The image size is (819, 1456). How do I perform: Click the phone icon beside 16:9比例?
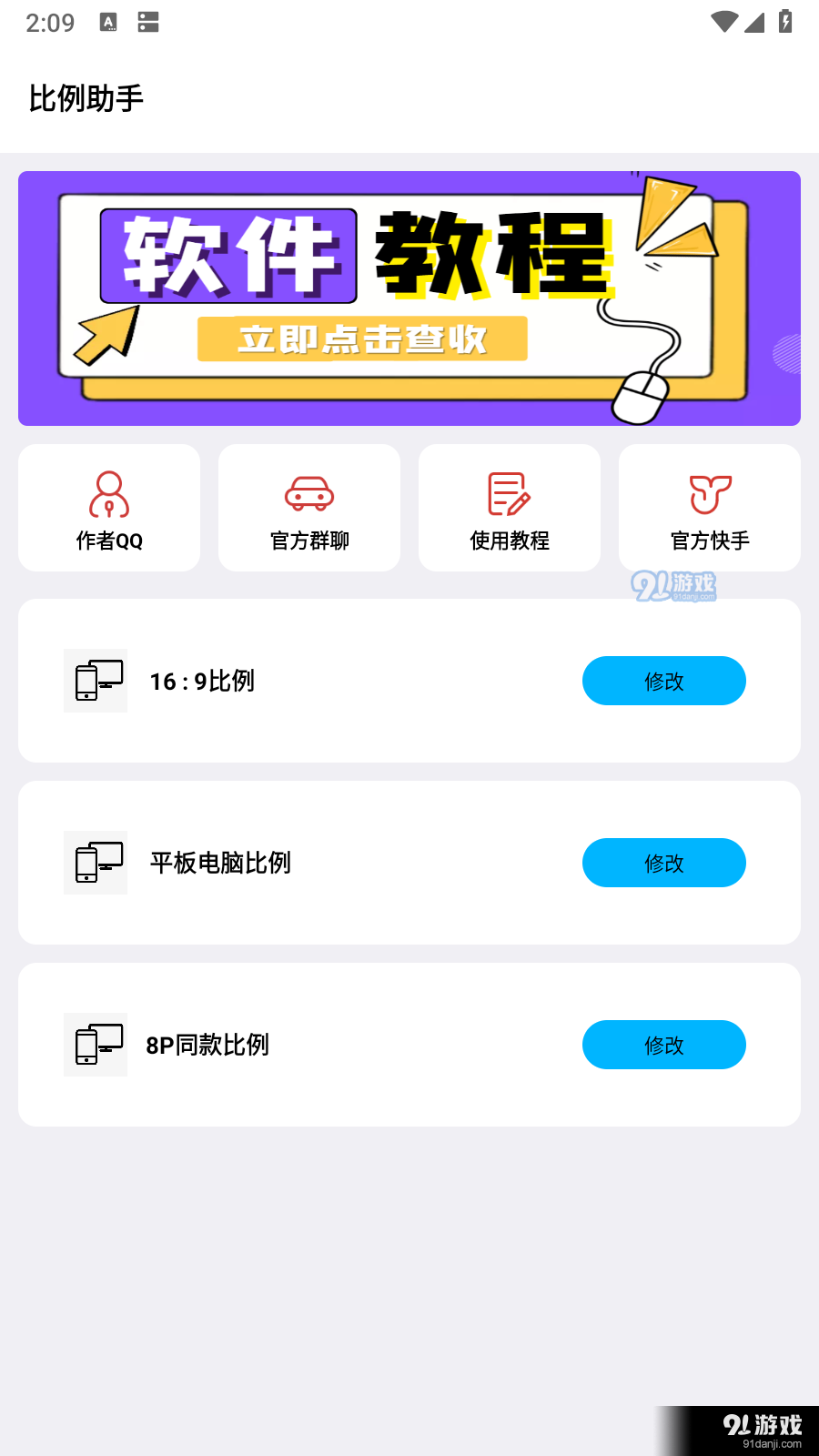(x=95, y=681)
